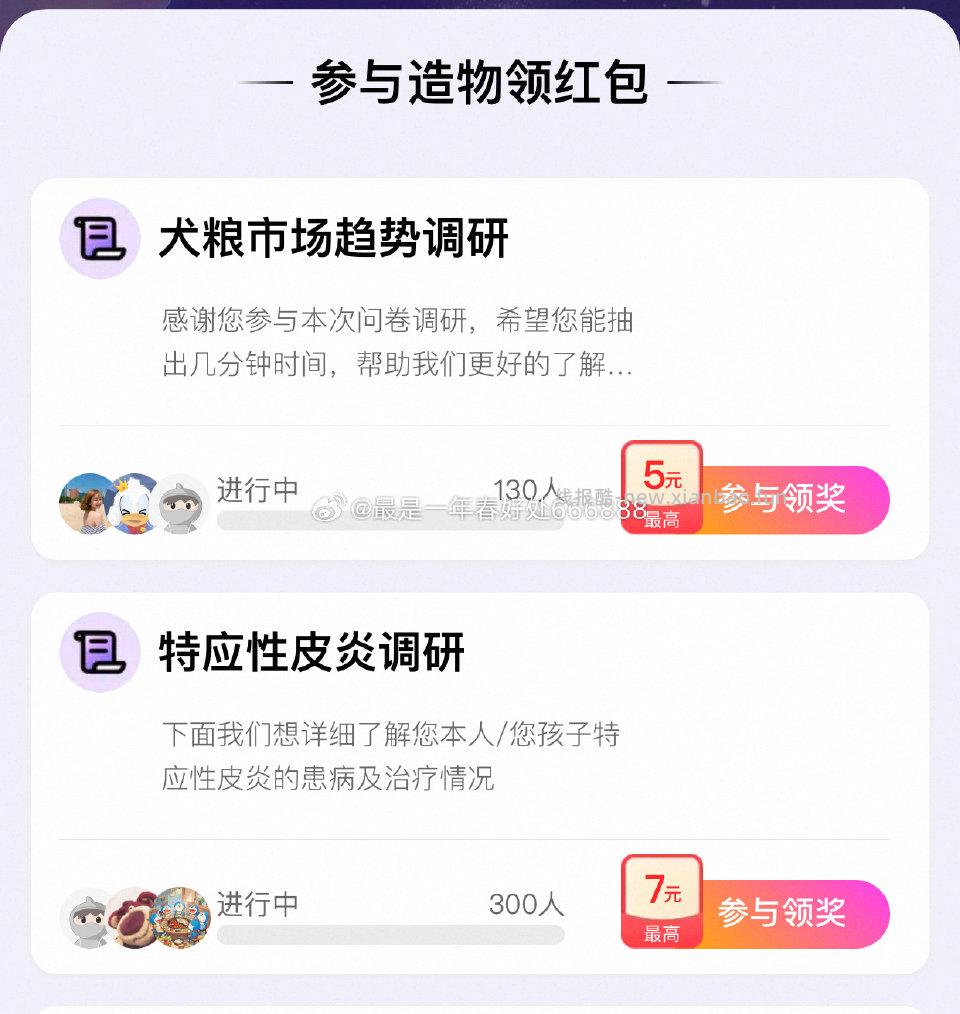Click the 进行中 status in the first card
This screenshot has height=1014, width=960.
[255, 488]
